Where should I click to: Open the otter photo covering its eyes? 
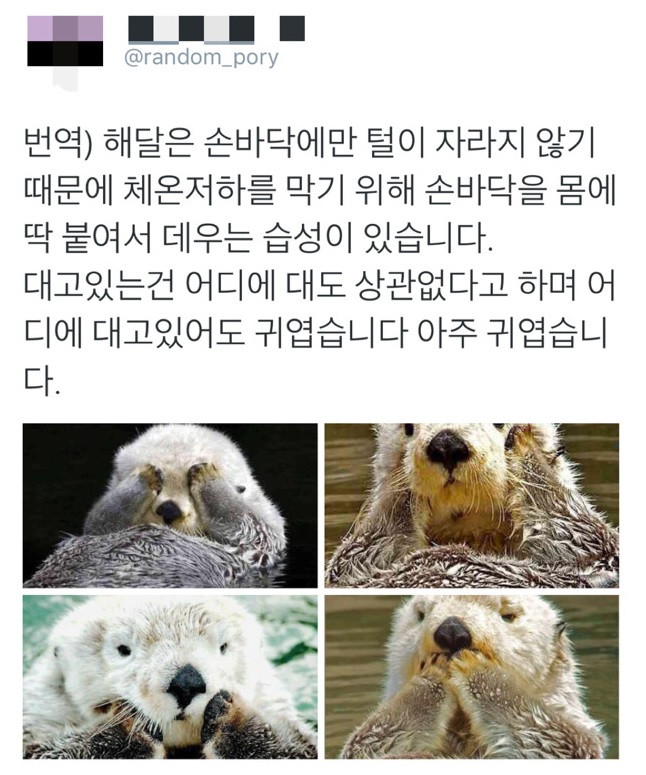170,504
